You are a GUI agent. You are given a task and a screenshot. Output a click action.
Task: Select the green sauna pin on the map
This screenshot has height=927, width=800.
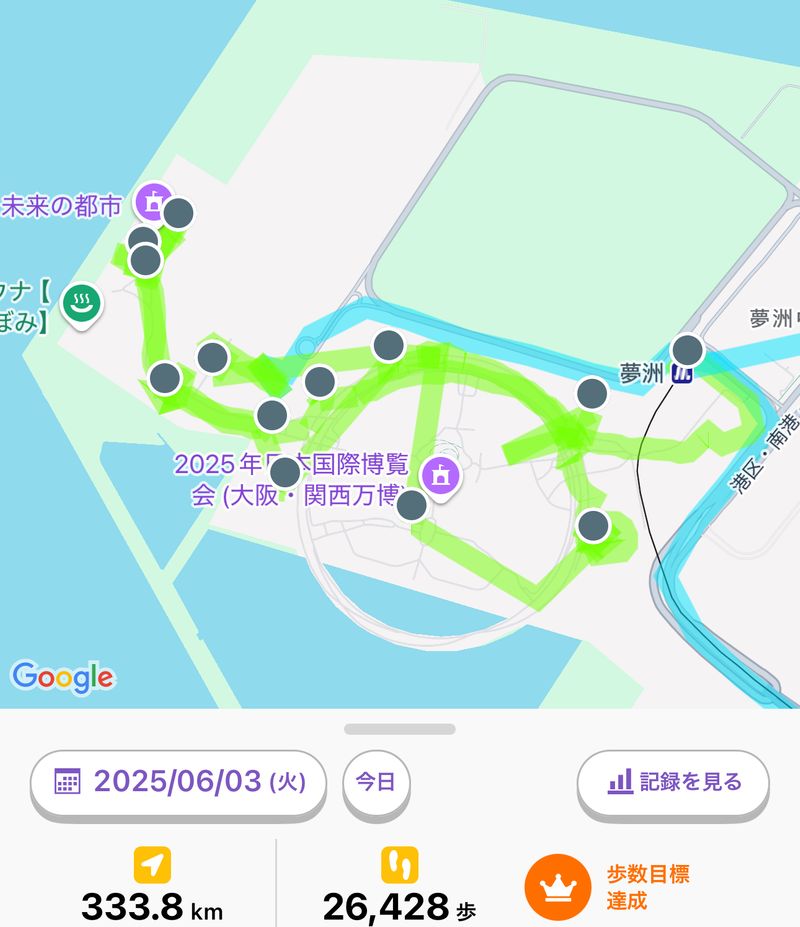click(80, 301)
